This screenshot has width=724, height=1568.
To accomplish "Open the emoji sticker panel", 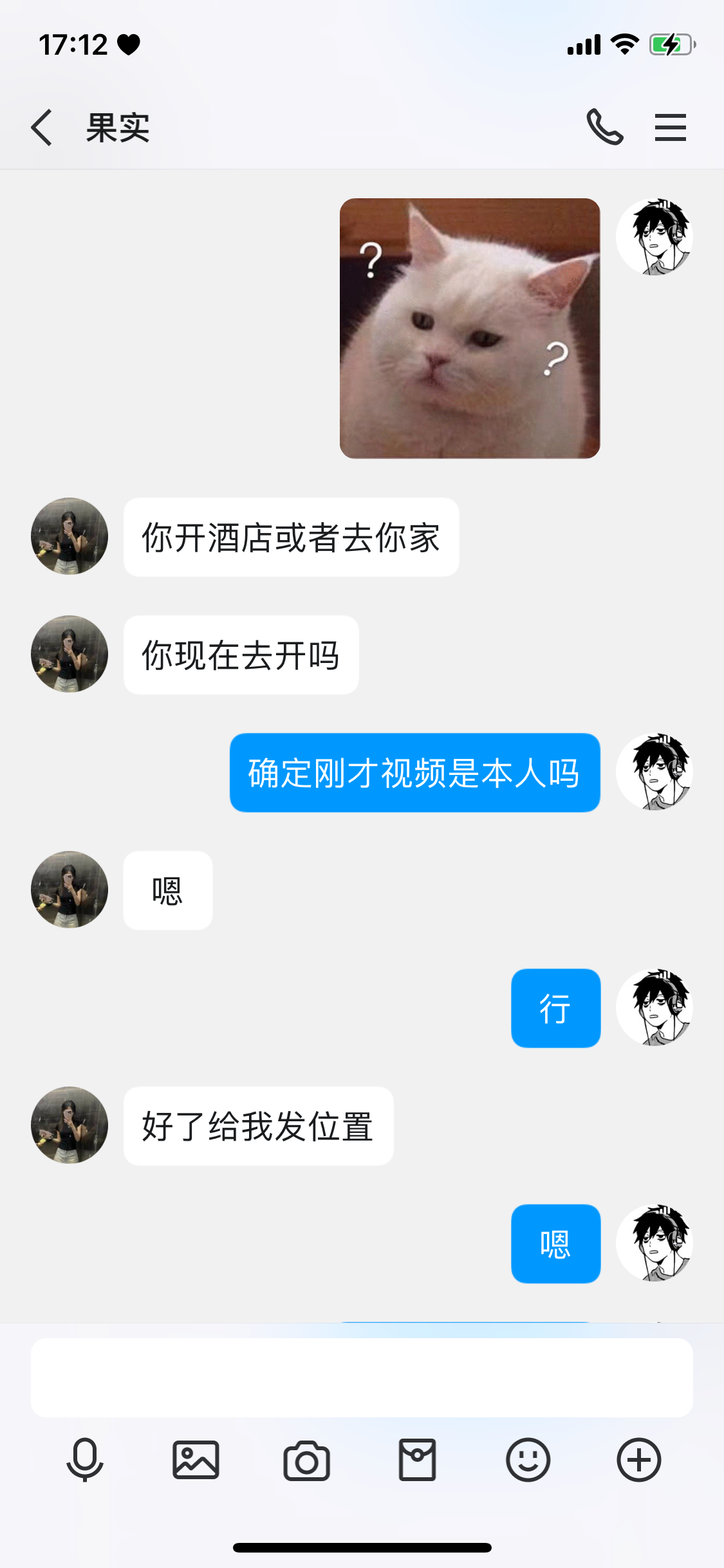I will (528, 1460).
